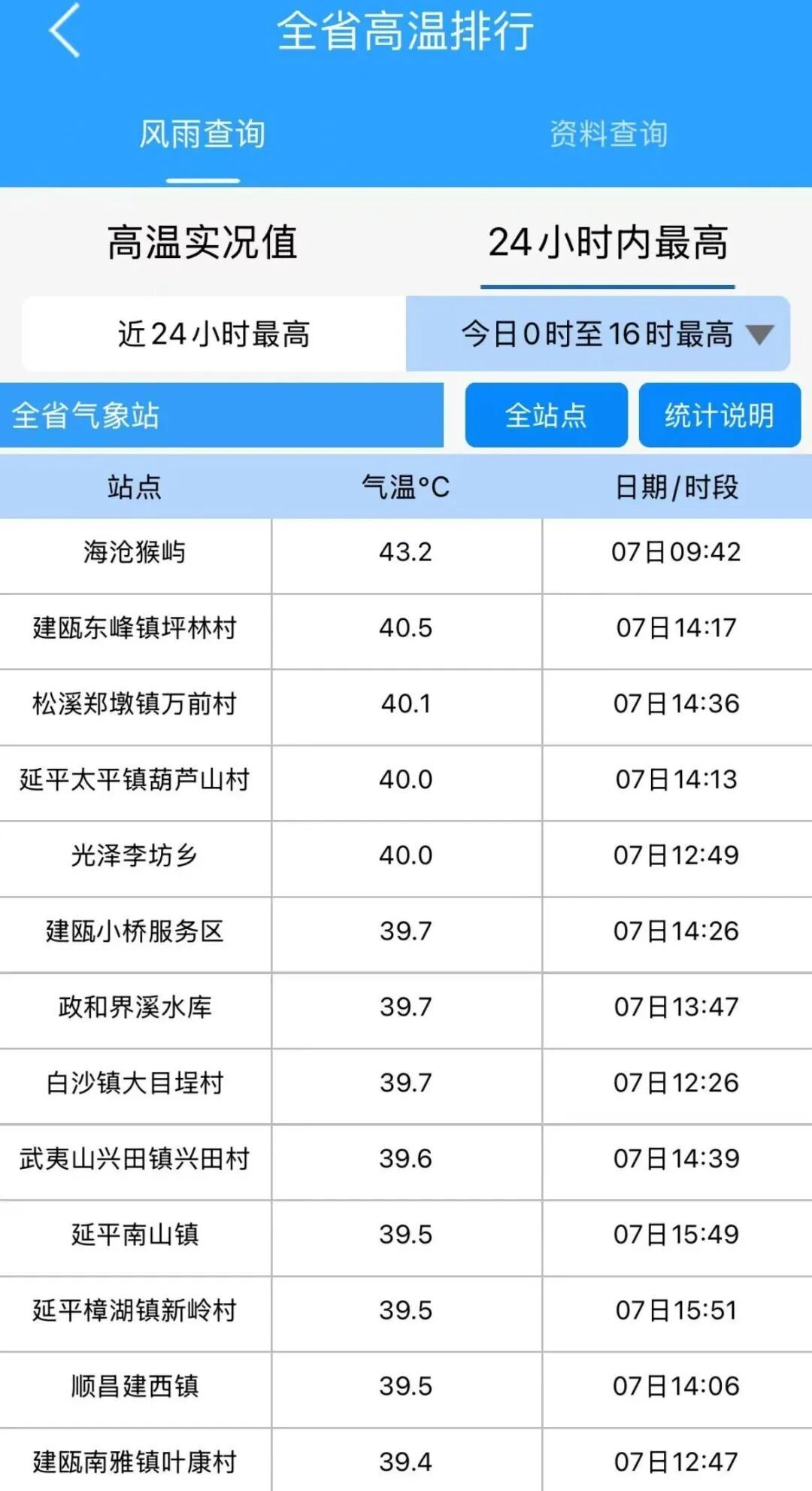Click the back arrow at top left
The height and width of the screenshot is (1491, 812).
63,33
